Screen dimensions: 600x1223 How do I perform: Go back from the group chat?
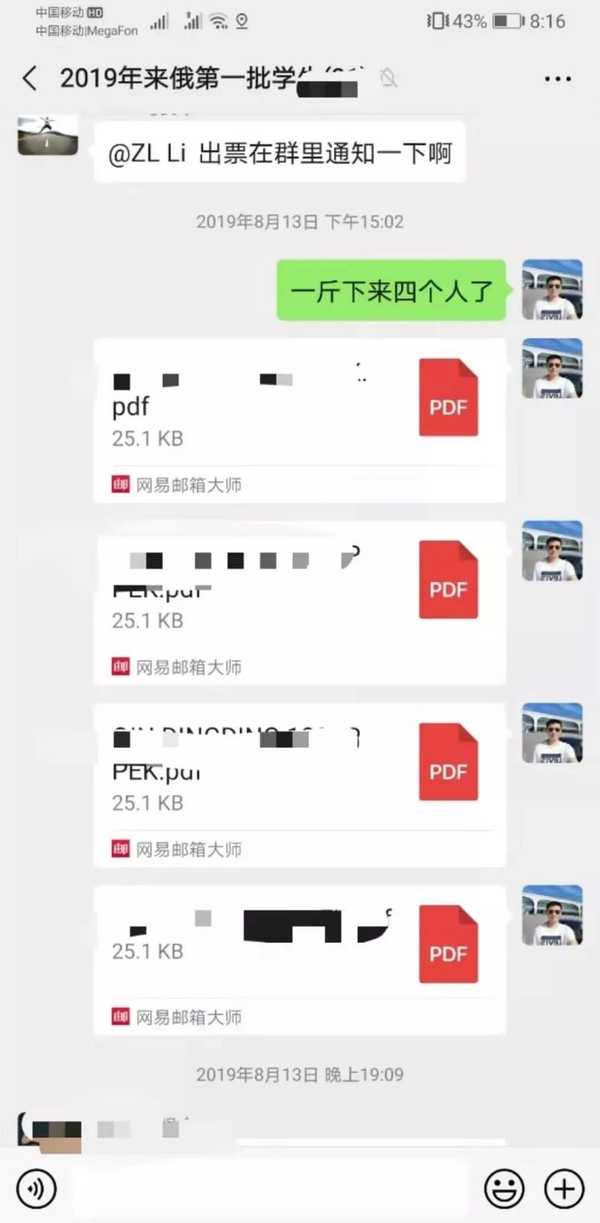30,78
